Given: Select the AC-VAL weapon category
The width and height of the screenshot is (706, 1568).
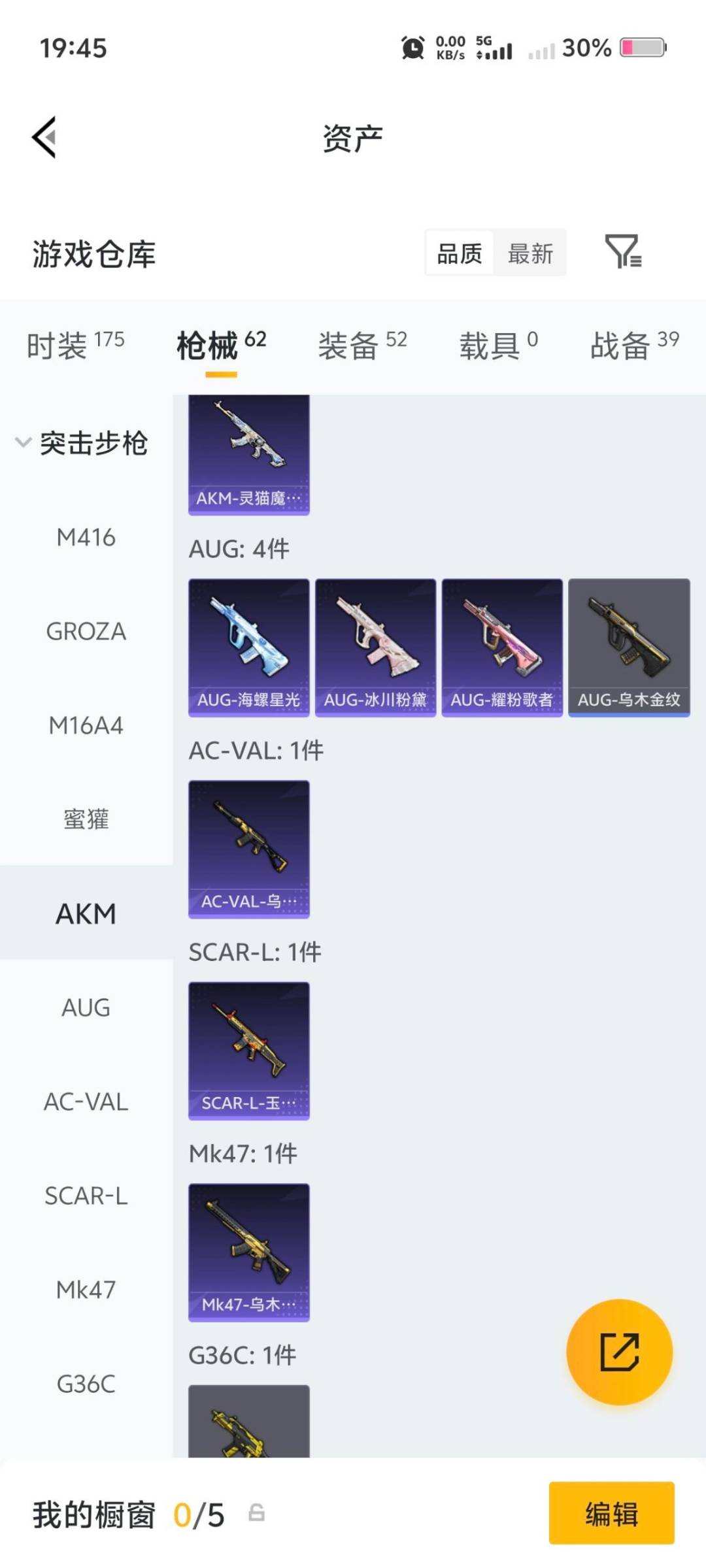Looking at the screenshot, I should [x=86, y=1102].
